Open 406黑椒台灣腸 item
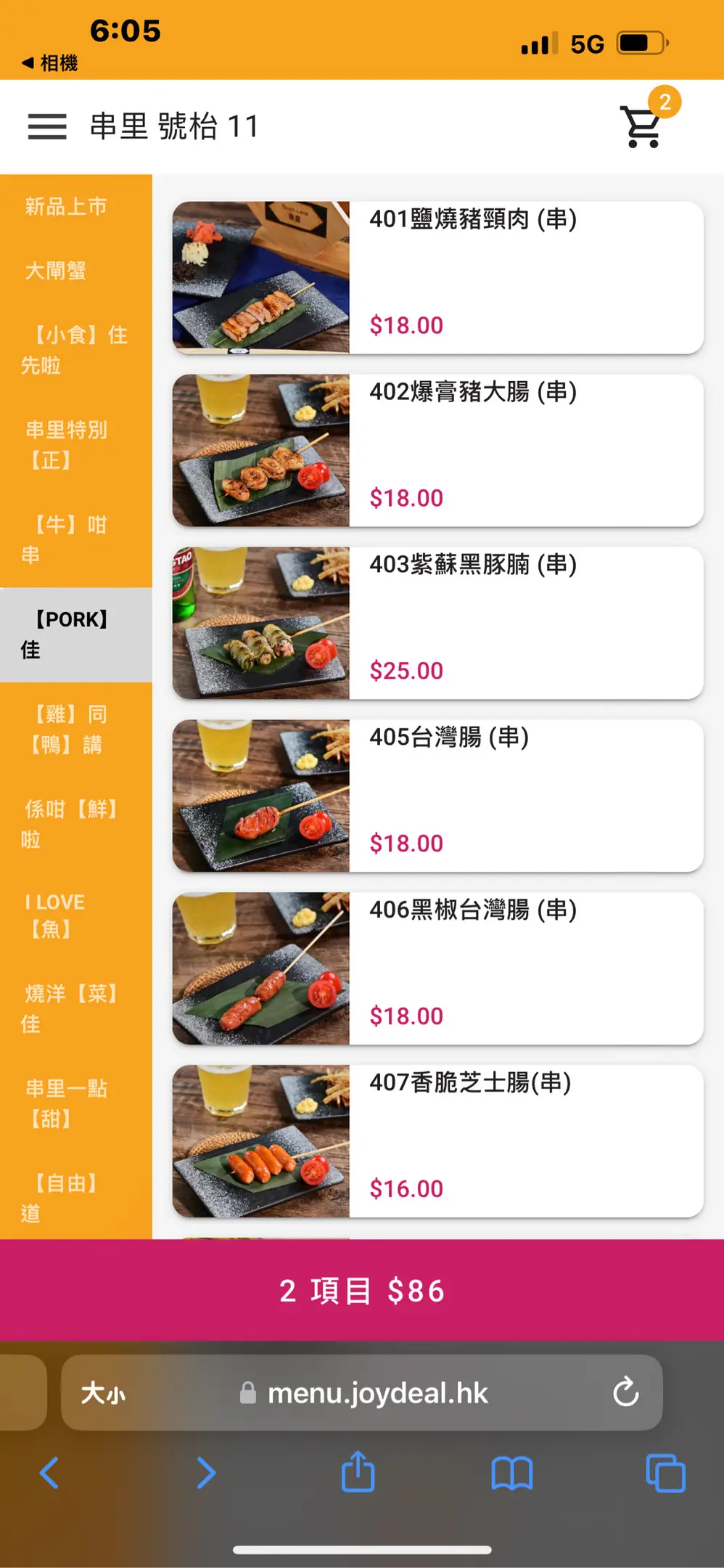Viewport: 724px width, 1568px height. (437, 969)
